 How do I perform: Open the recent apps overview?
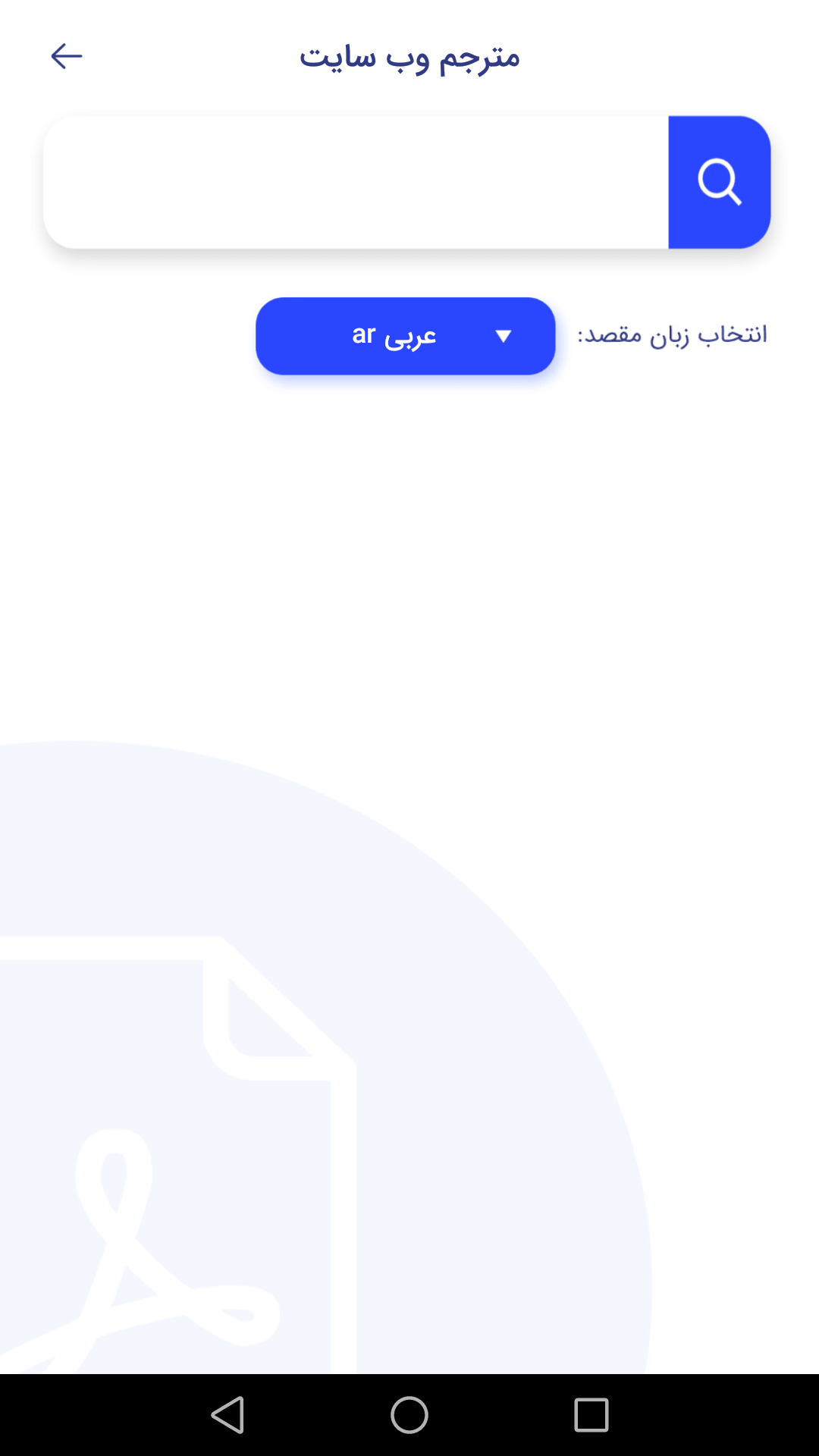point(591,1415)
